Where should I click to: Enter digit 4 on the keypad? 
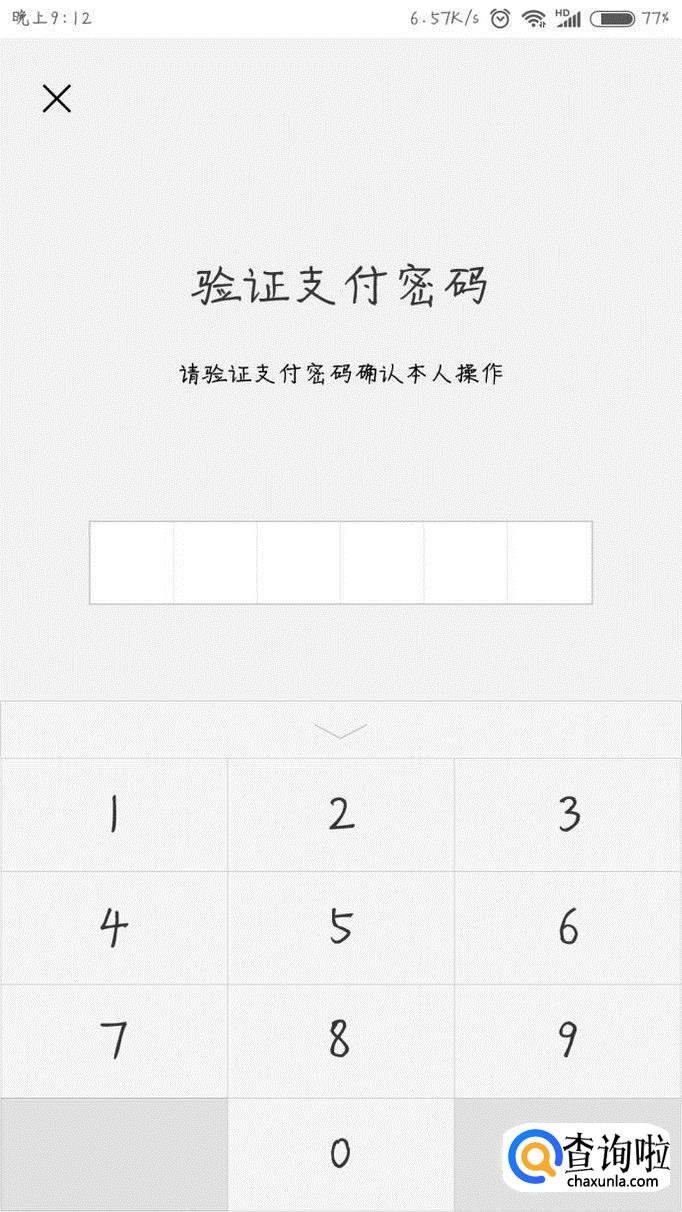tap(114, 928)
